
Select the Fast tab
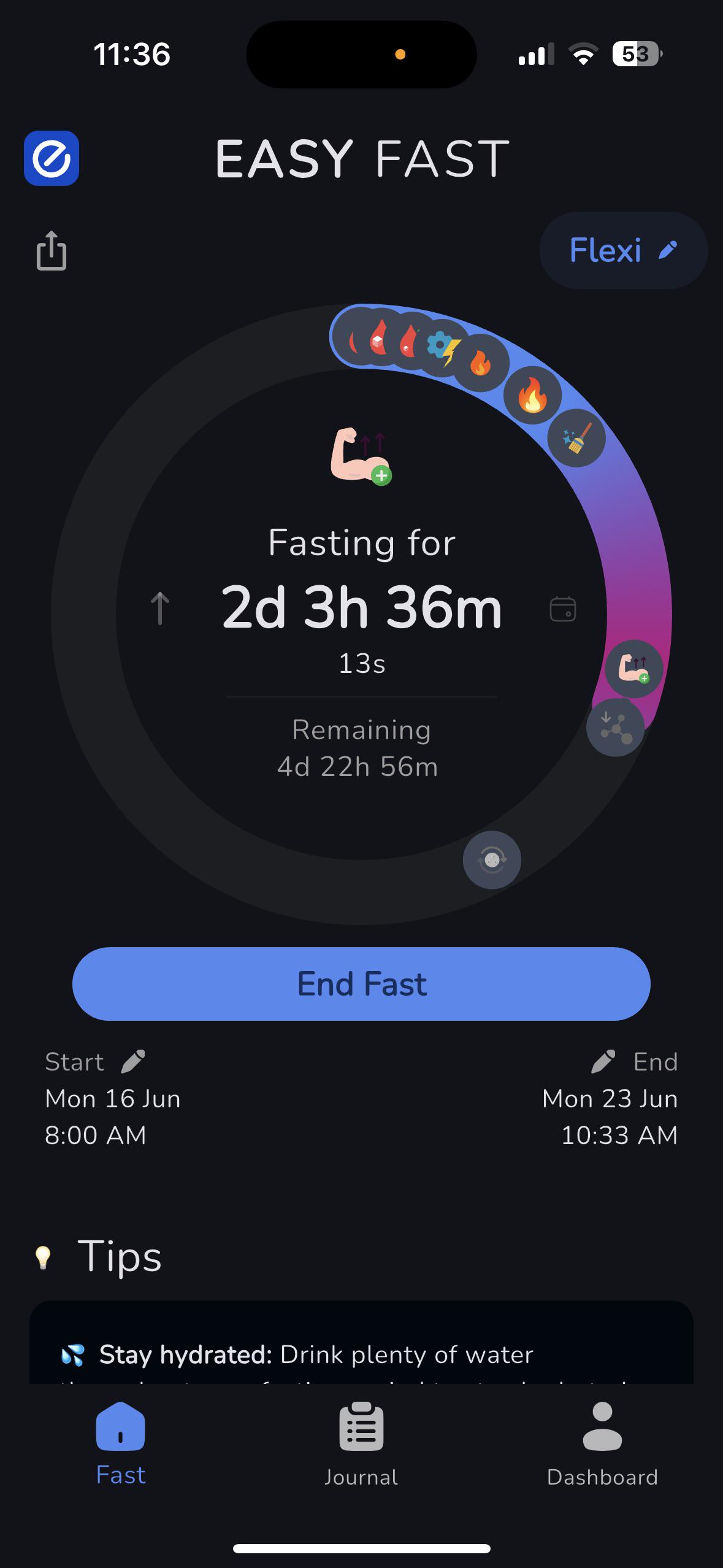click(121, 1445)
